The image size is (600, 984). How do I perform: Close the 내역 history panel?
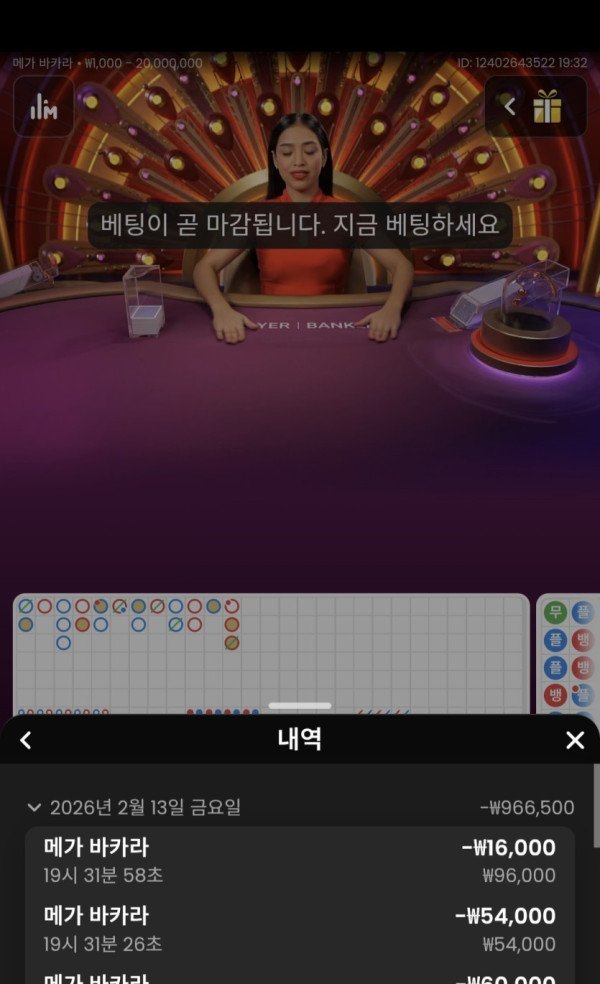coord(574,740)
